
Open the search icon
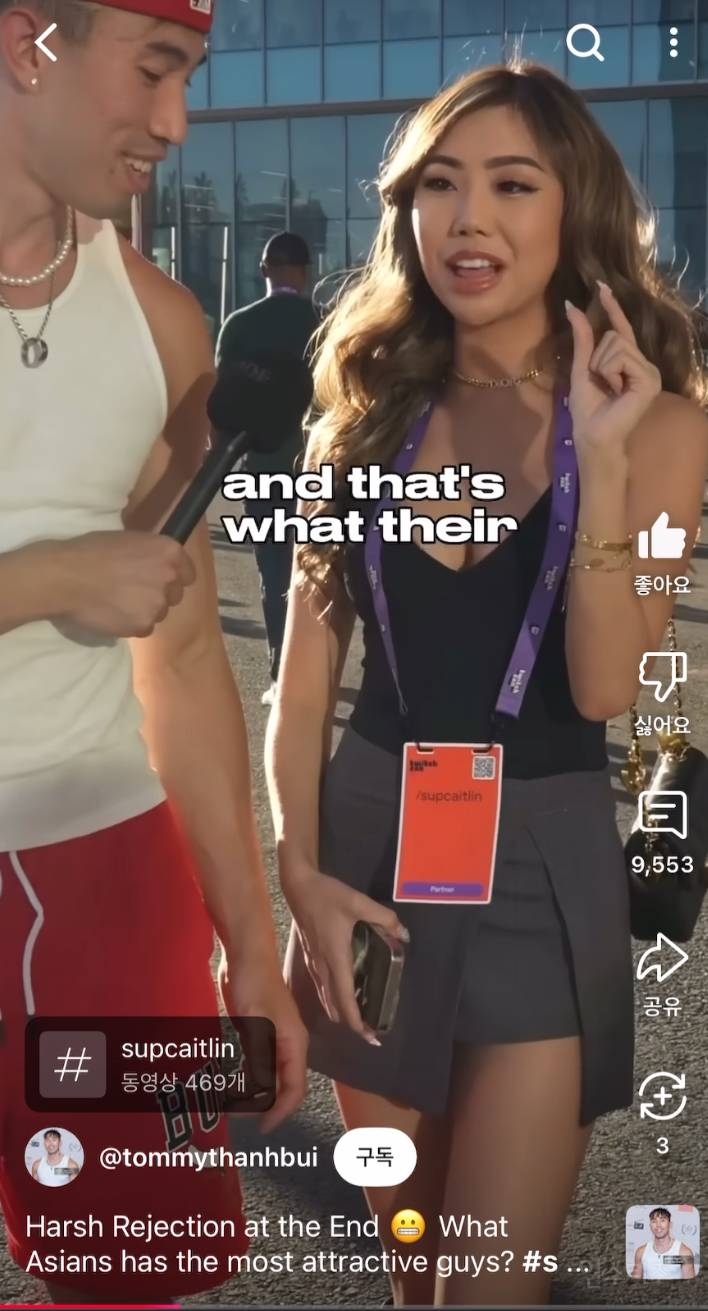click(x=585, y=42)
